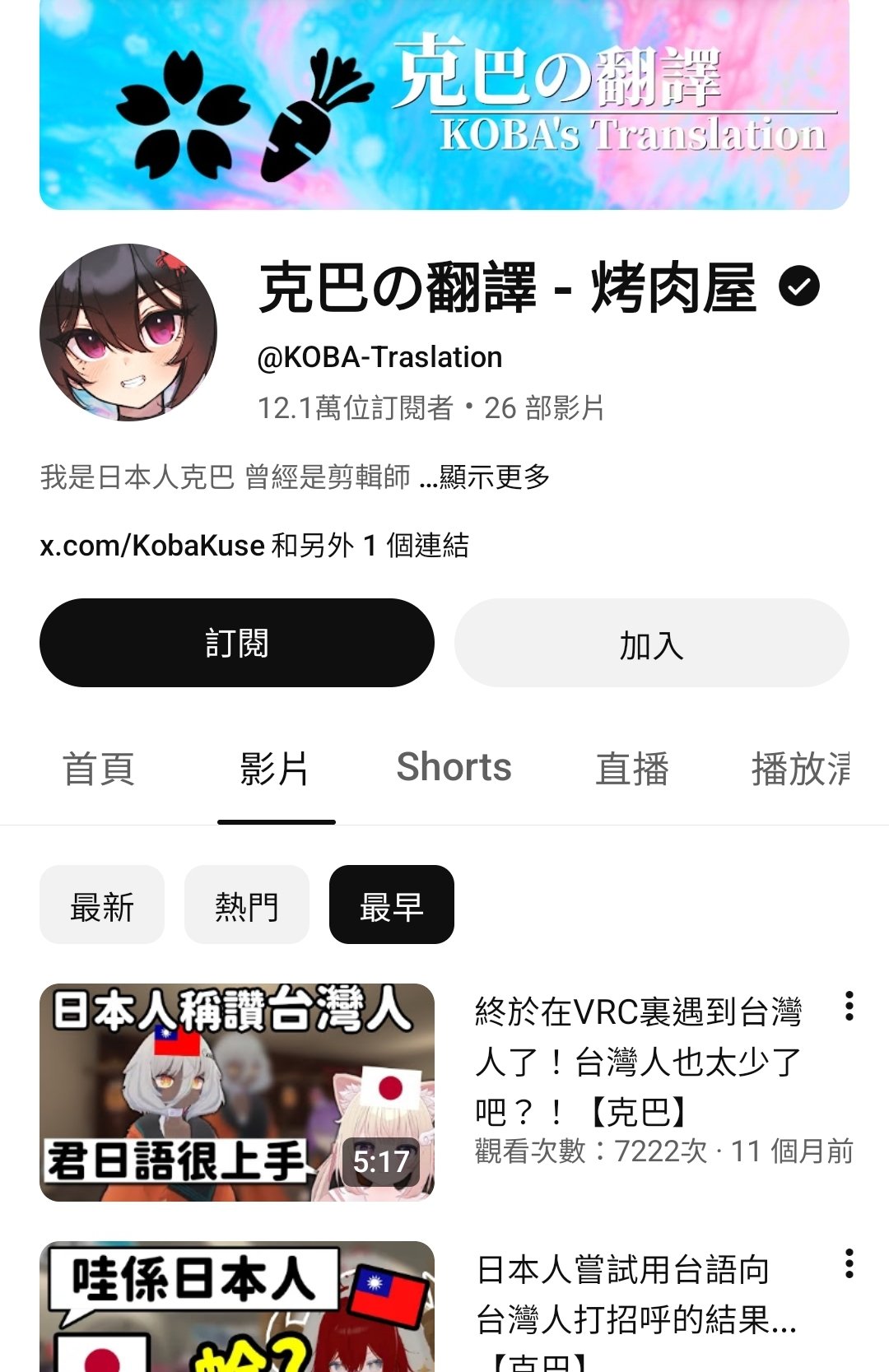Go to the 直播 tab
The height and width of the screenshot is (1372, 889).
point(631,769)
